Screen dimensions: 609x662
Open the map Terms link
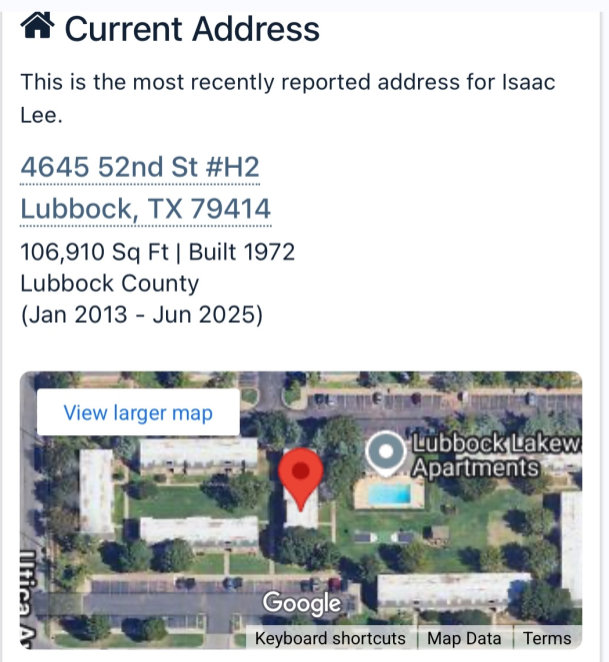click(x=547, y=638)
